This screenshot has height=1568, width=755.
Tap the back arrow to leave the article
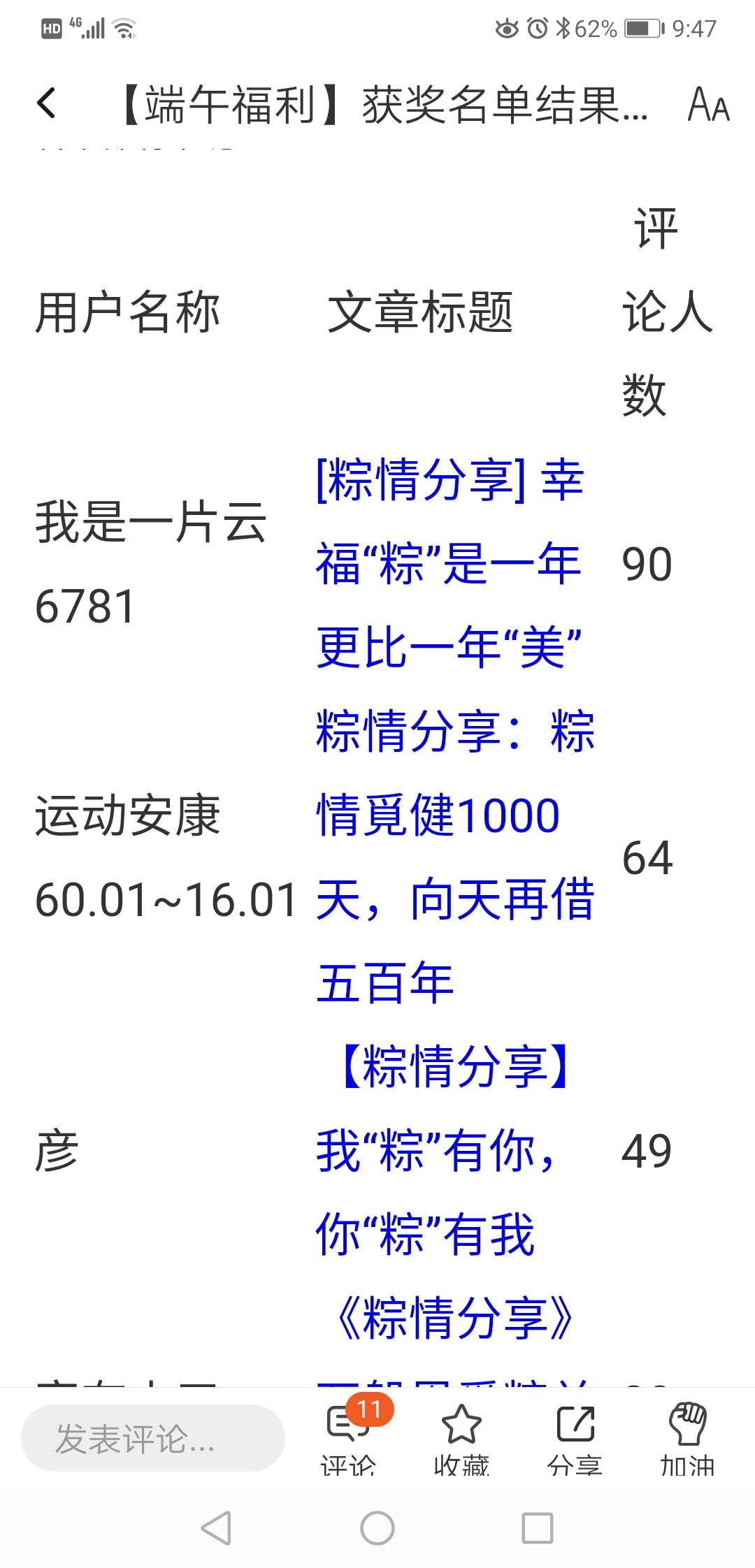pyautogui.click(x=47, y=103)
